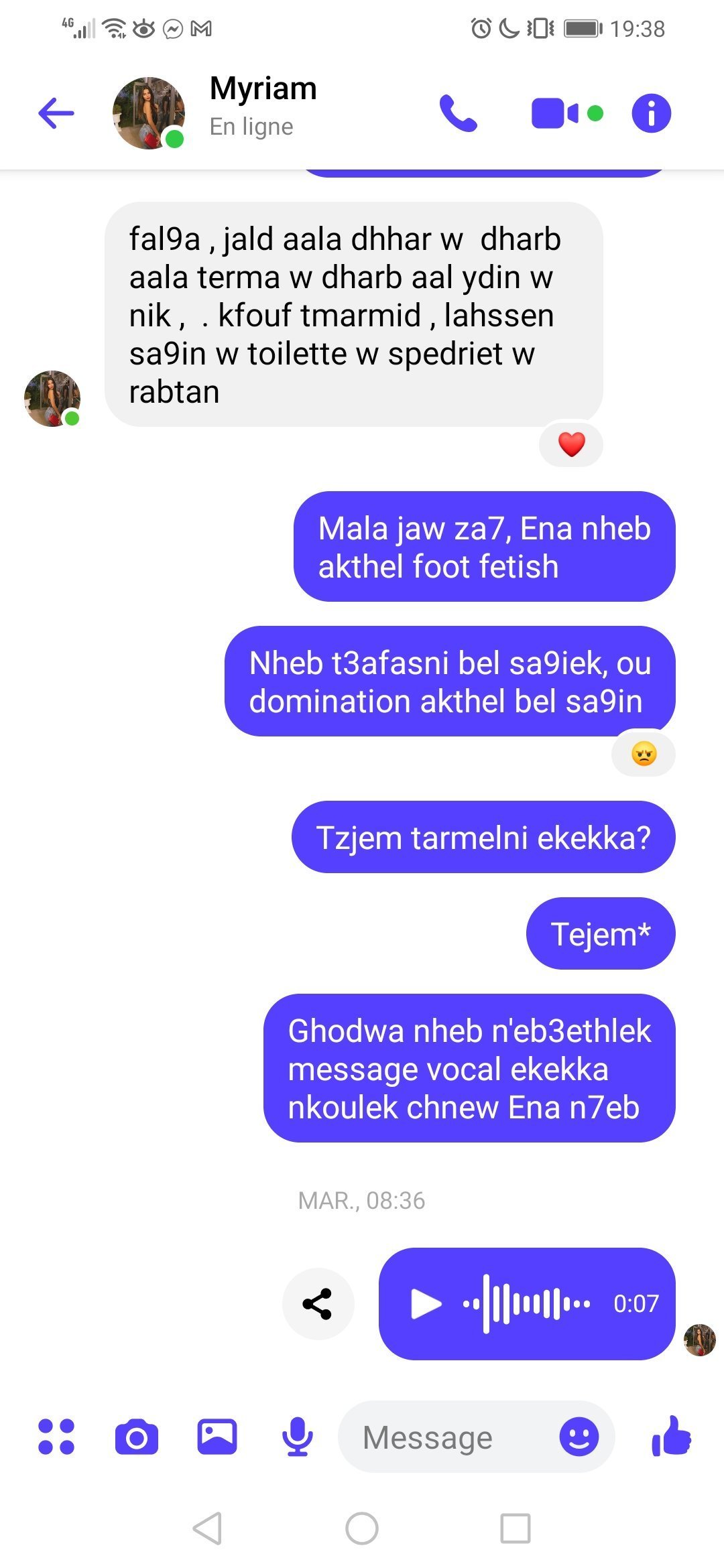The width and height of the screenshot is (724, 1568).
Task: Tap the system back button
Action: tap(207, 1528)
